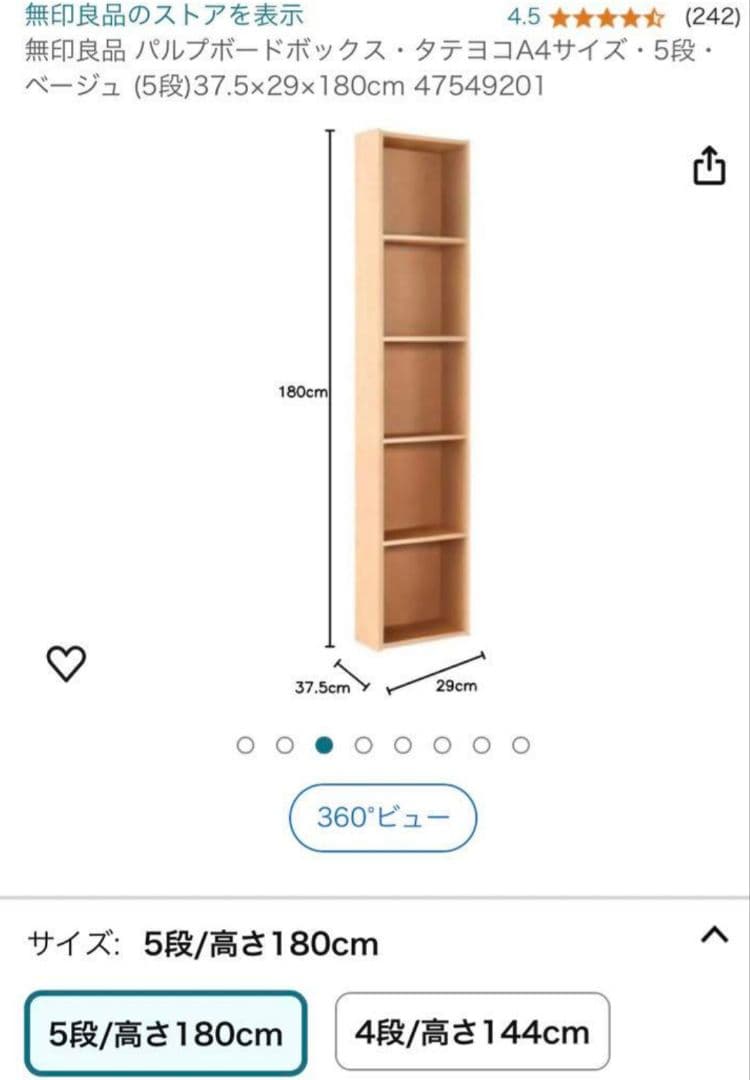Open the 無印良品 store link

coord(164,16)
